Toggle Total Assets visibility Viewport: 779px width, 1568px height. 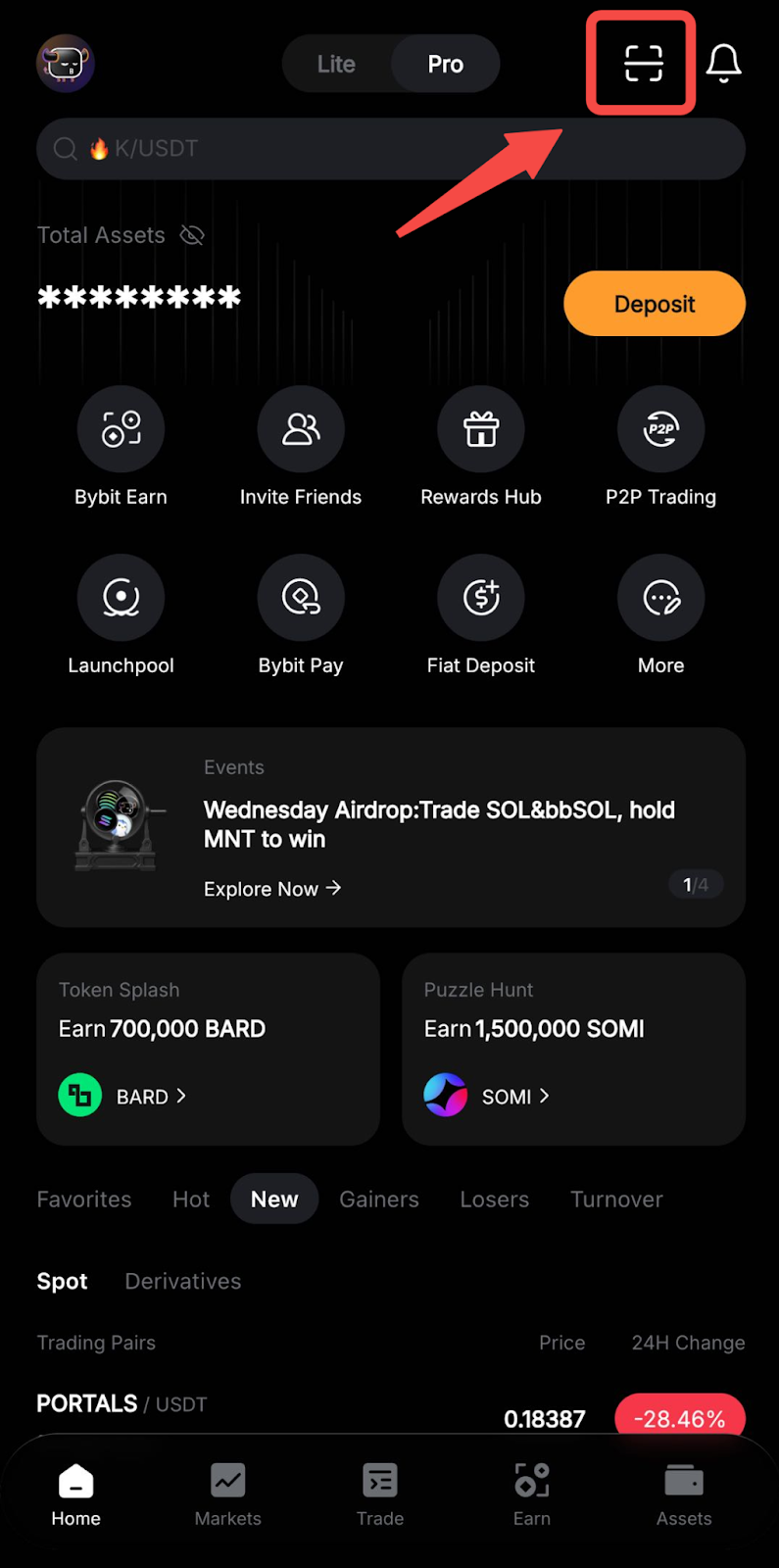pos(192,235)
